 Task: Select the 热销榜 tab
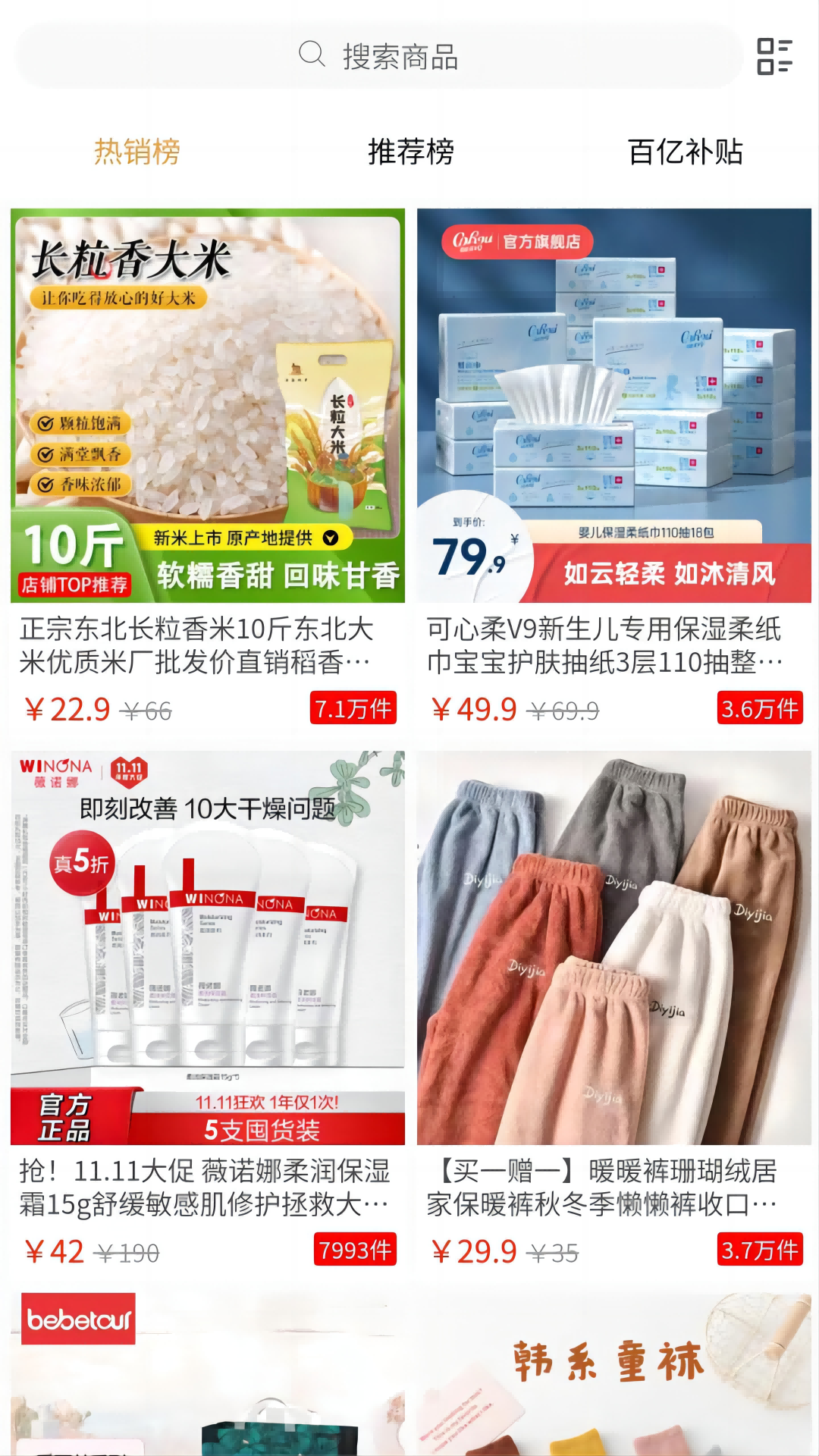[x=136, y=152]
